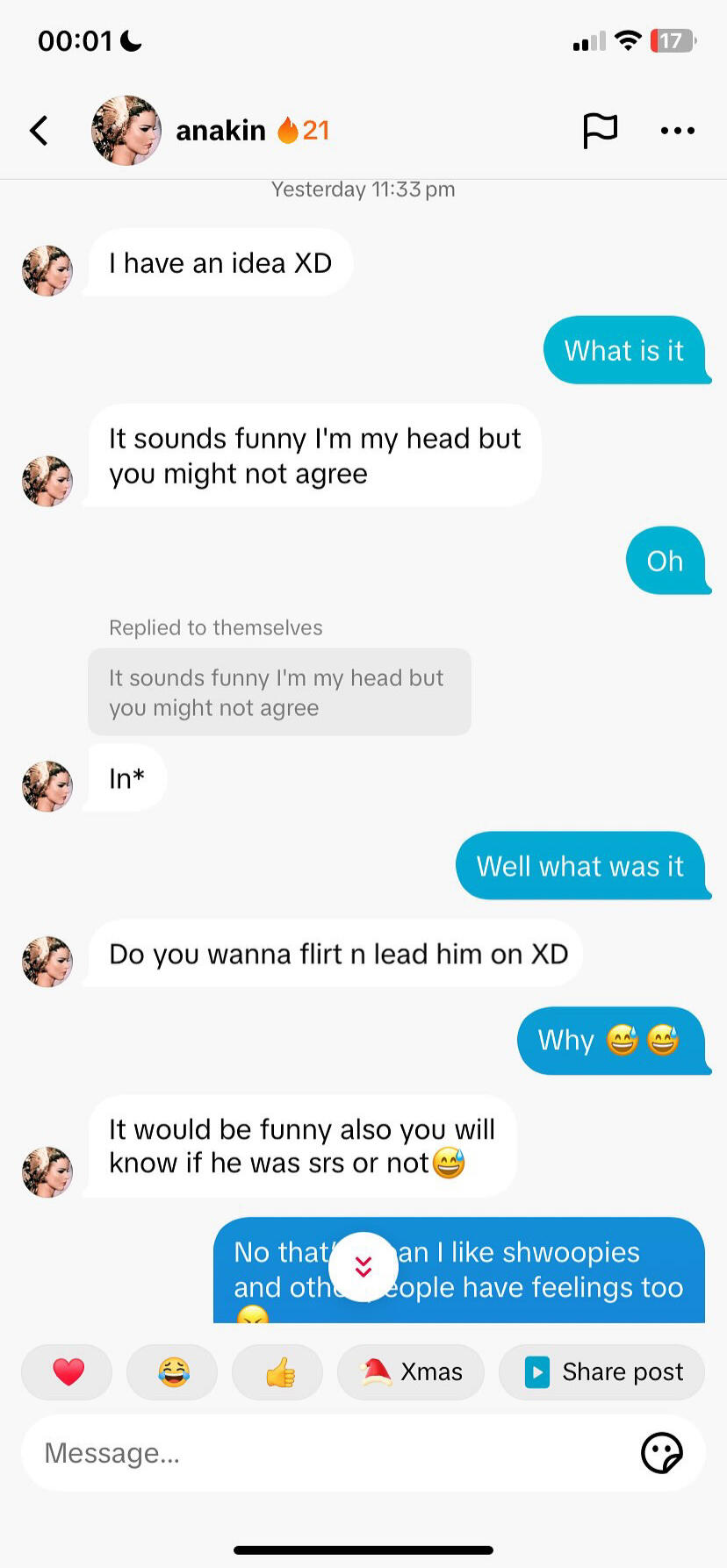Image resolution: width=727 pixels, height=1568 pixels.
Task: Open the sticker picker in the message box
Action: click(x=661, y=1453)
